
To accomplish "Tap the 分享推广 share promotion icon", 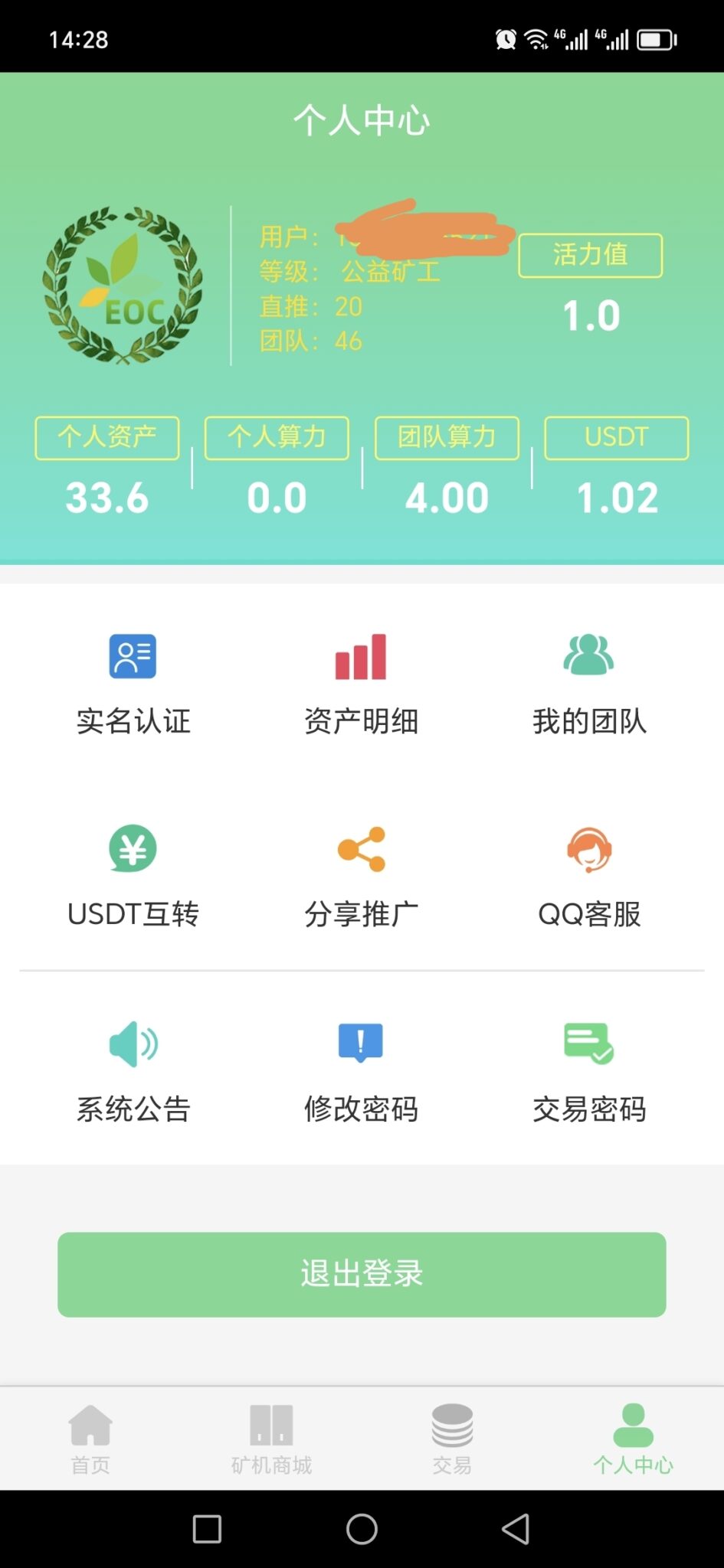I will tap(360, 848).
